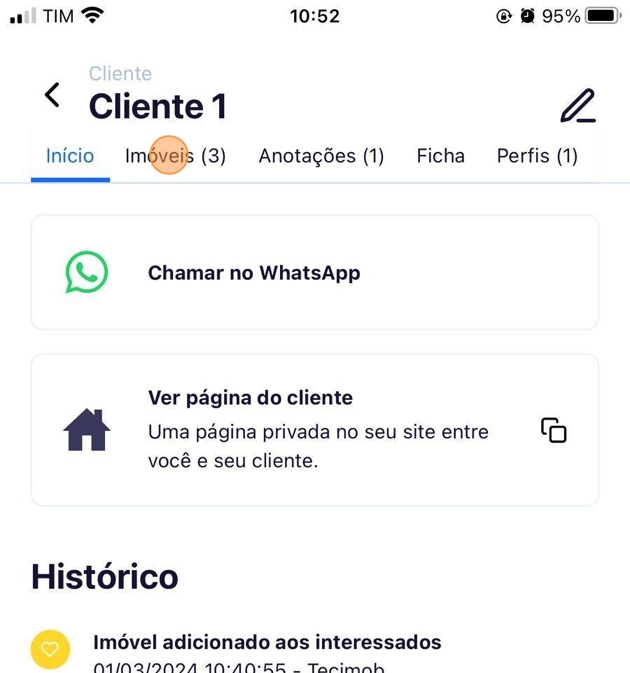Viewport: 630px width, 673px height.
Task: Open the Imóveis (3) tab
Action: [x=175, y=156]
